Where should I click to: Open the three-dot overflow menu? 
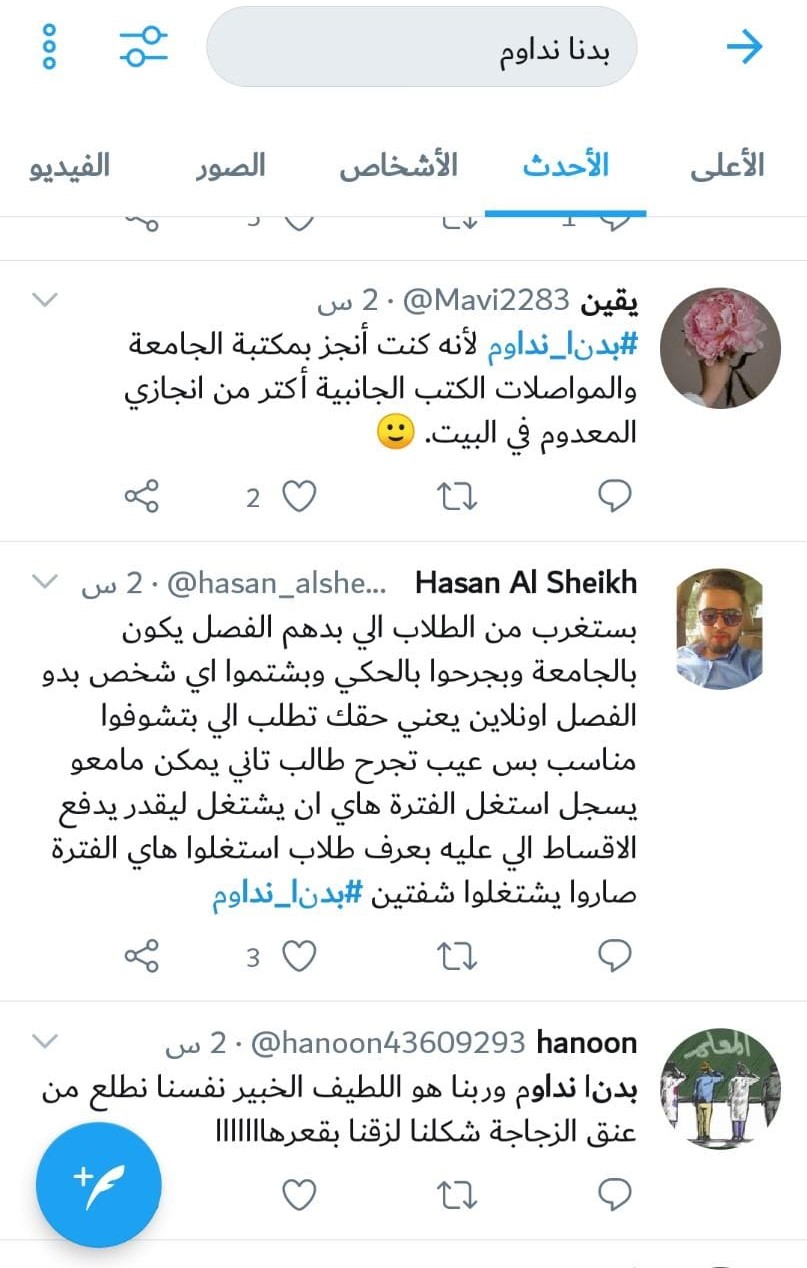(49, 47)
